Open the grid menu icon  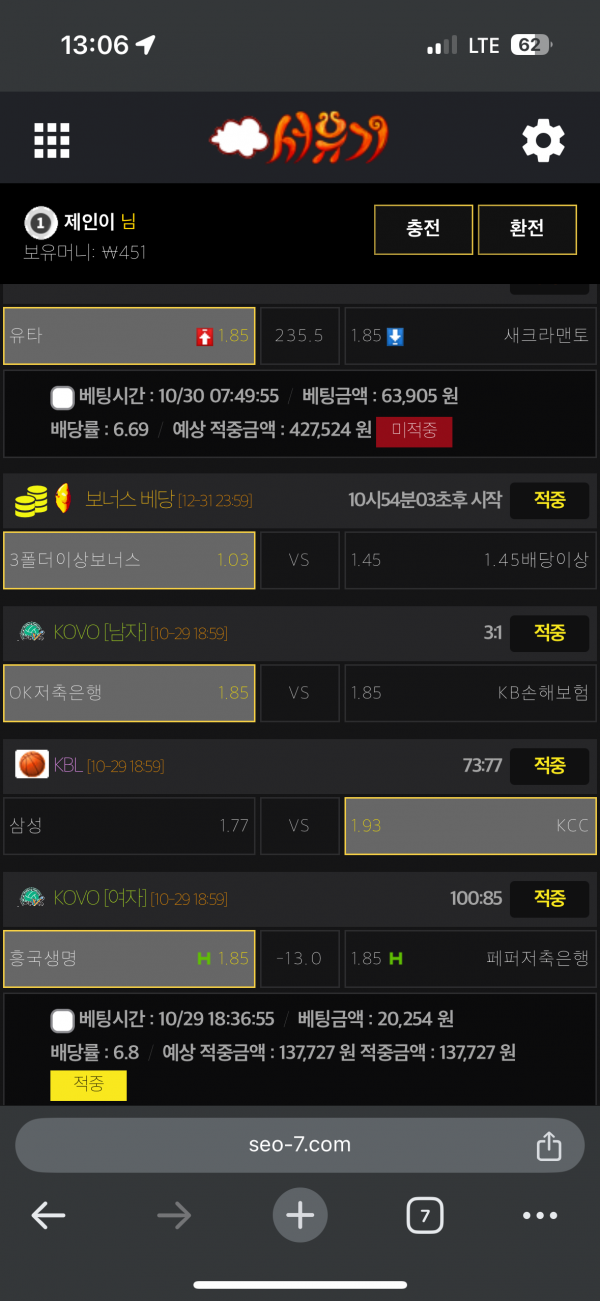[52, 141]
